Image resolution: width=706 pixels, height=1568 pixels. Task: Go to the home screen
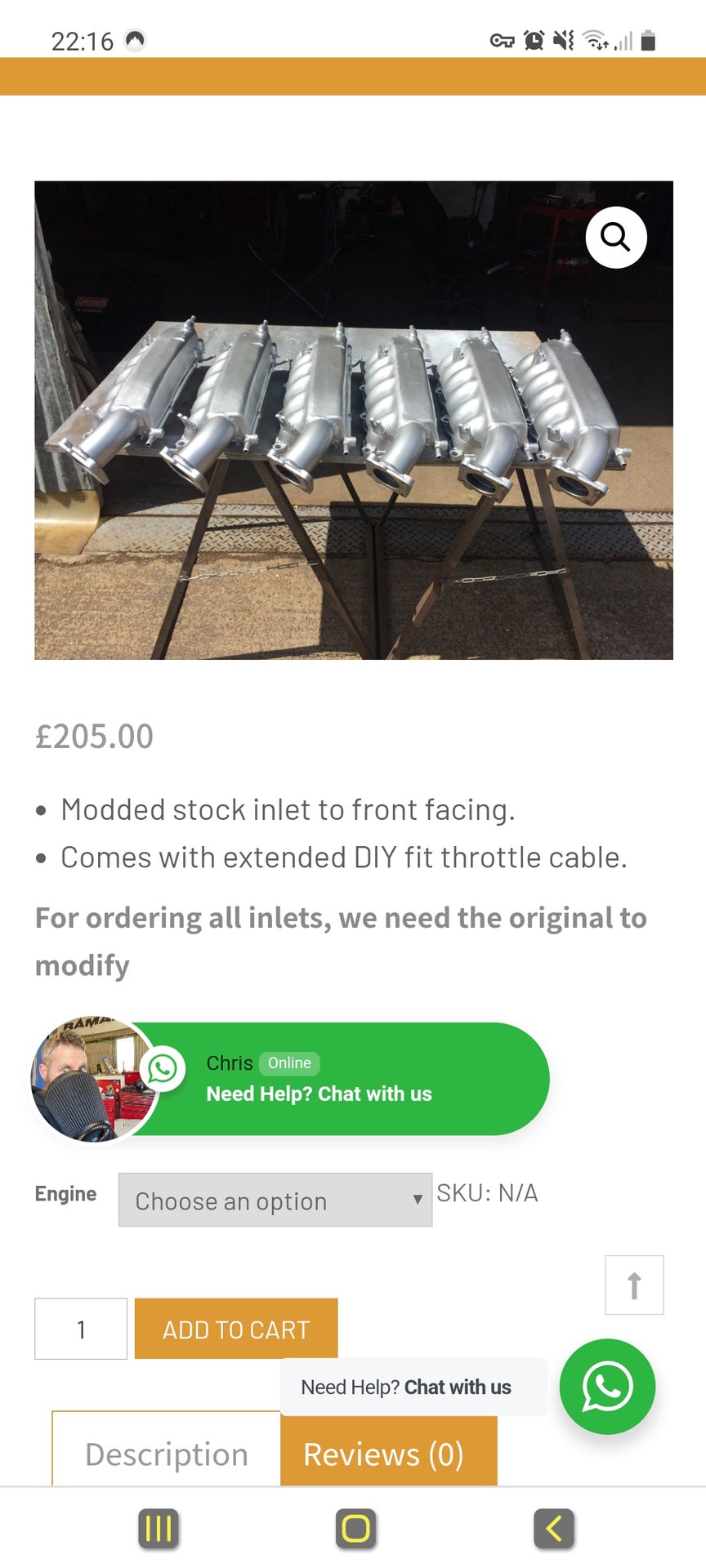point(355,1528)
